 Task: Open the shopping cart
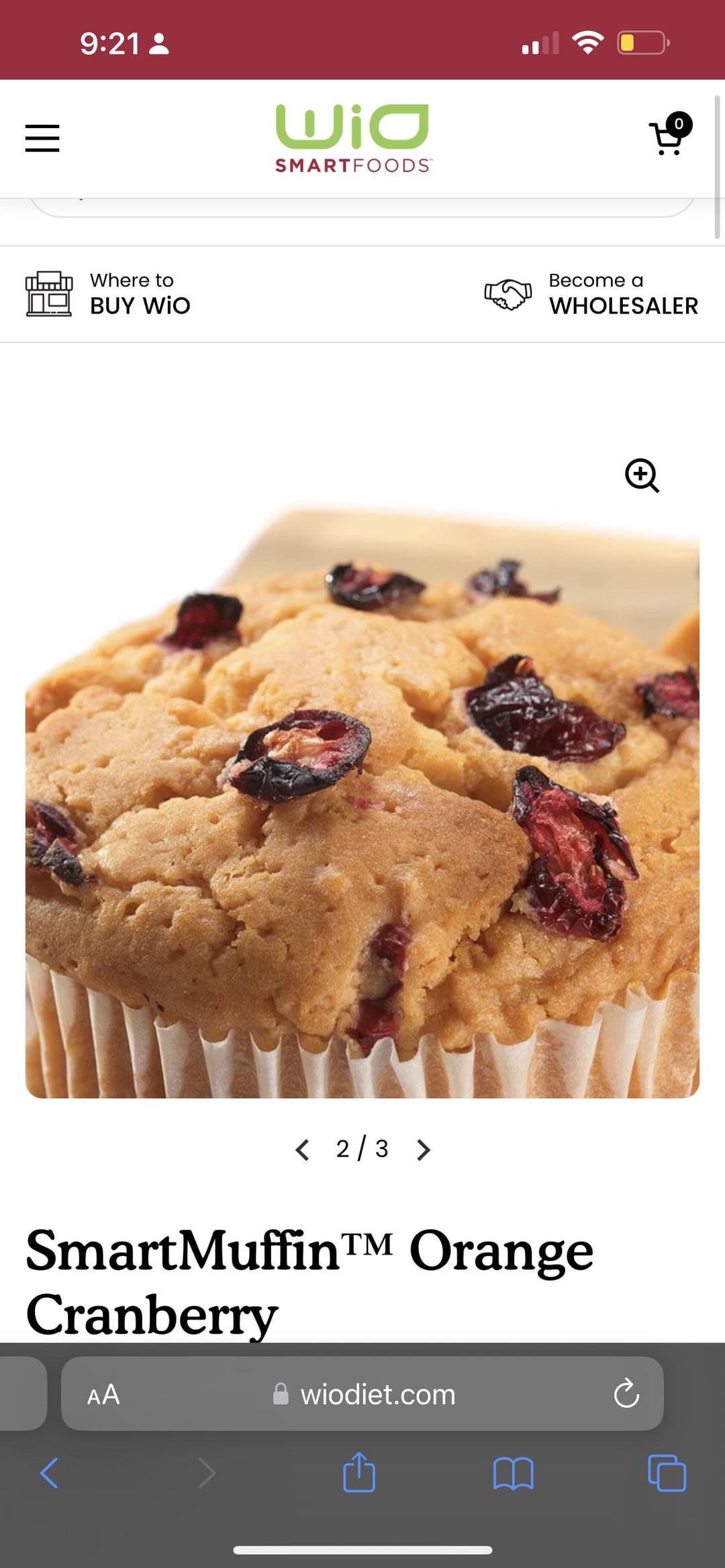(667, 138)
